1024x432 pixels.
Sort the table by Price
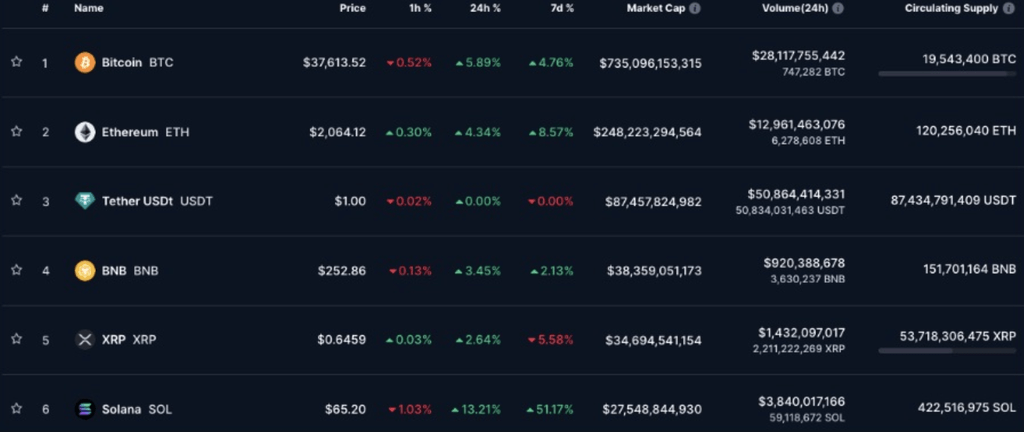[x=351, y=8]
